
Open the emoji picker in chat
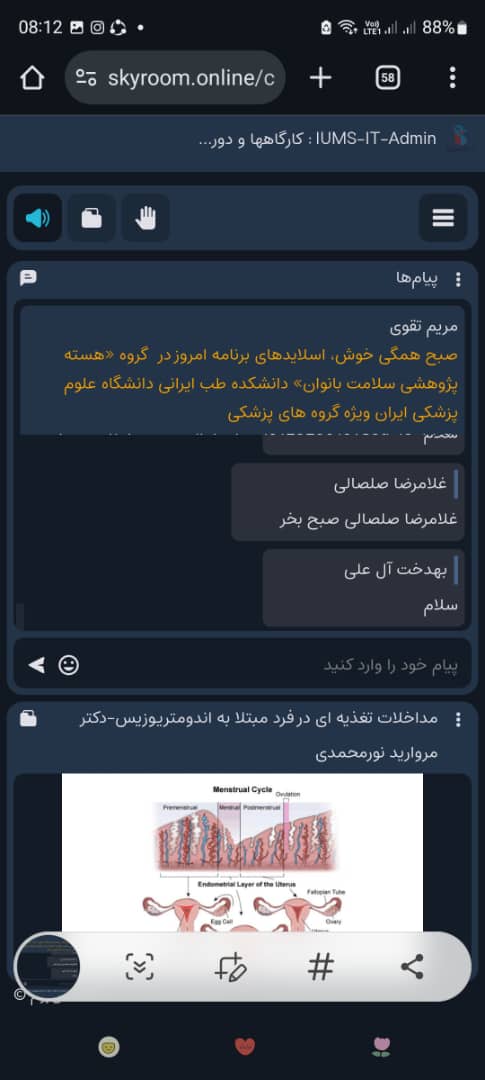[x=68, y=665]
